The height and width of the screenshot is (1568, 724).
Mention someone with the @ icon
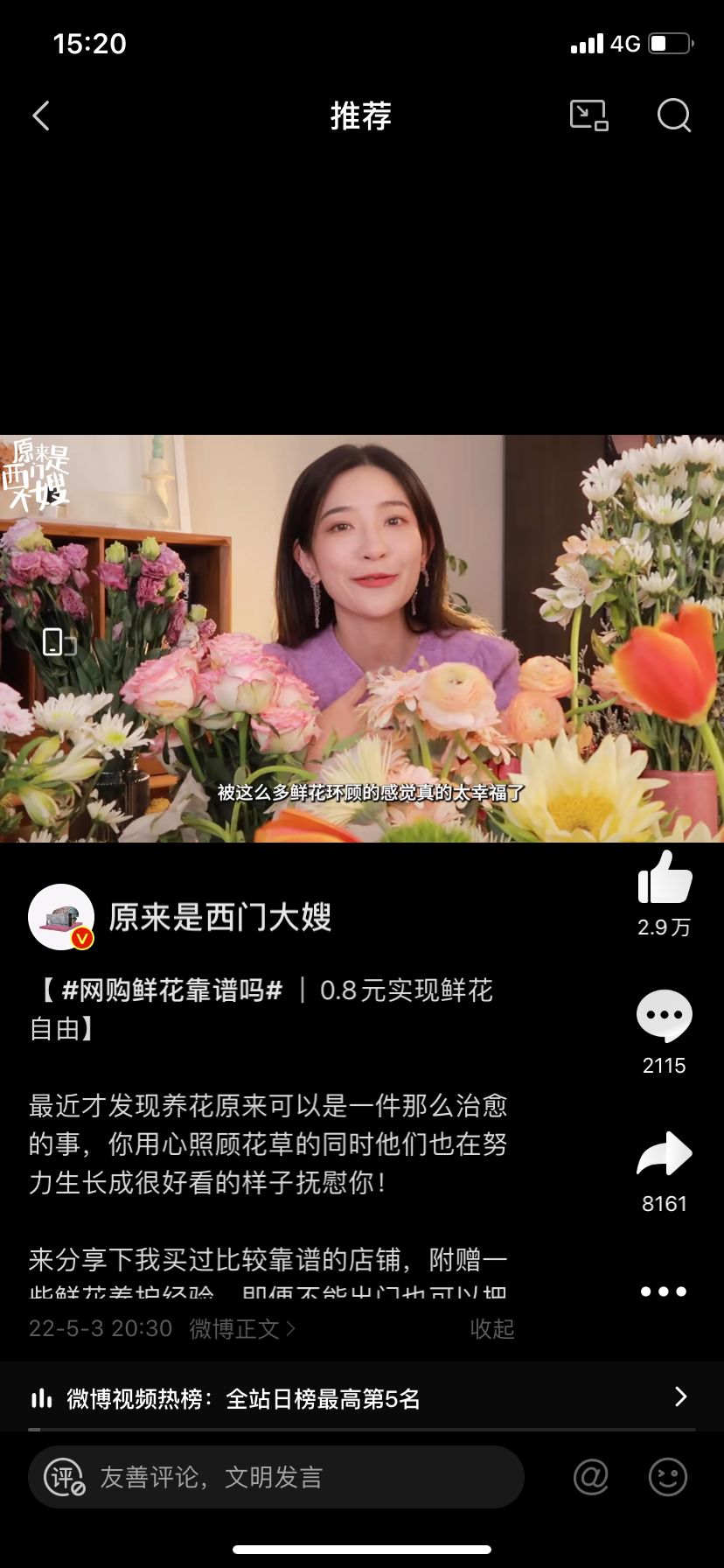(591, 1478)
